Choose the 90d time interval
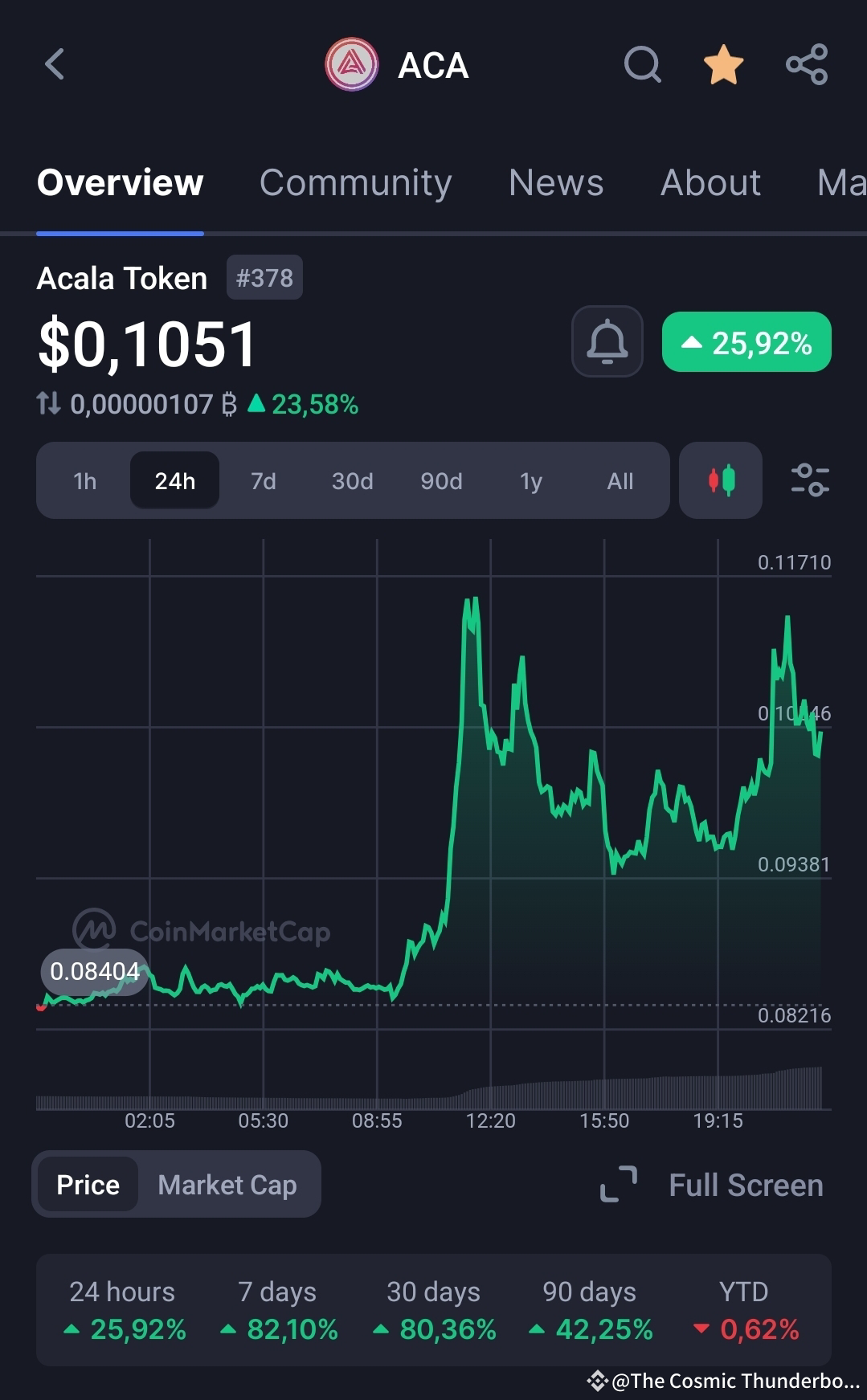This screenshot has width=867, height=1400. click(440, 480)
